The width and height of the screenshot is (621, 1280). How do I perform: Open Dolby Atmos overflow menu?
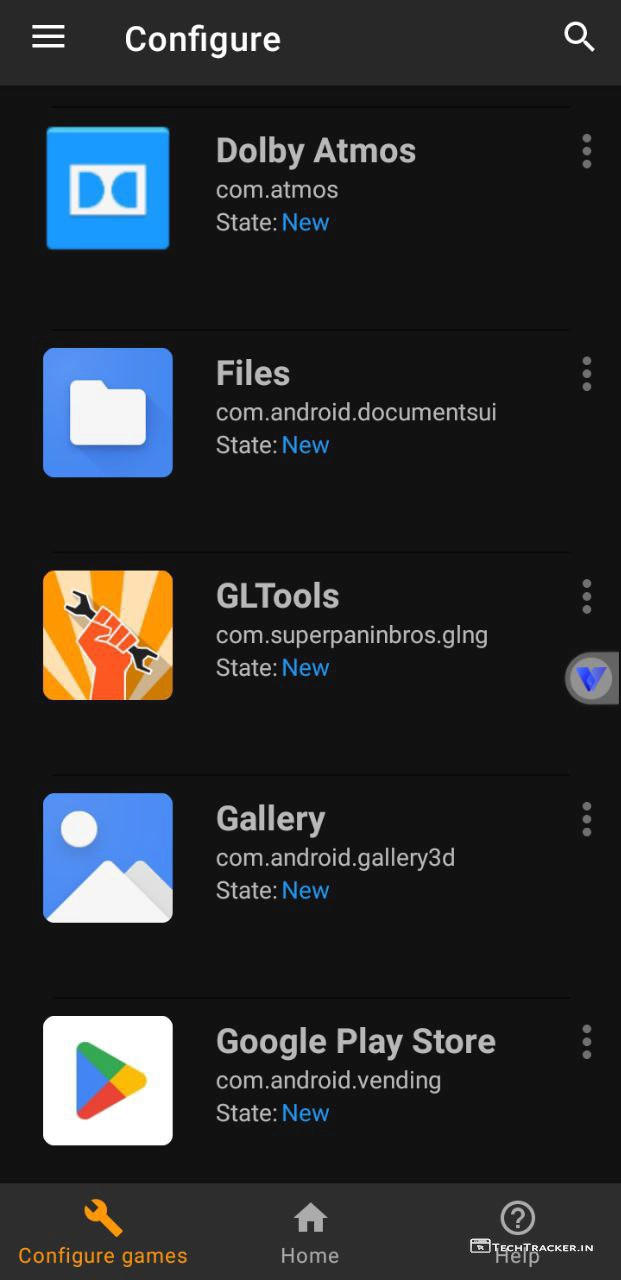[x=587, y=151]
